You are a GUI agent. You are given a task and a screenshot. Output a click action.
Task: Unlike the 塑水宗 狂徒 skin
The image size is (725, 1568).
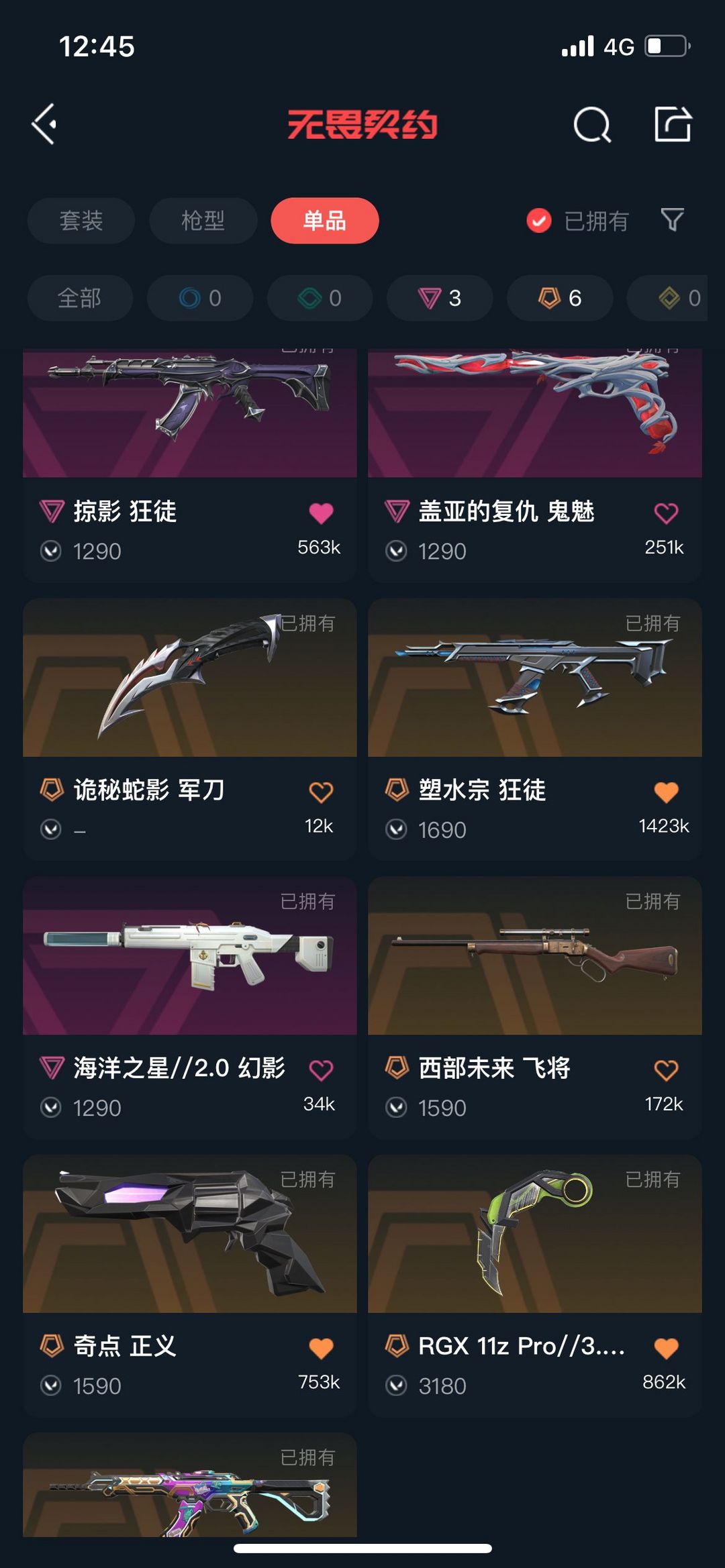click(x=666, y=792)
